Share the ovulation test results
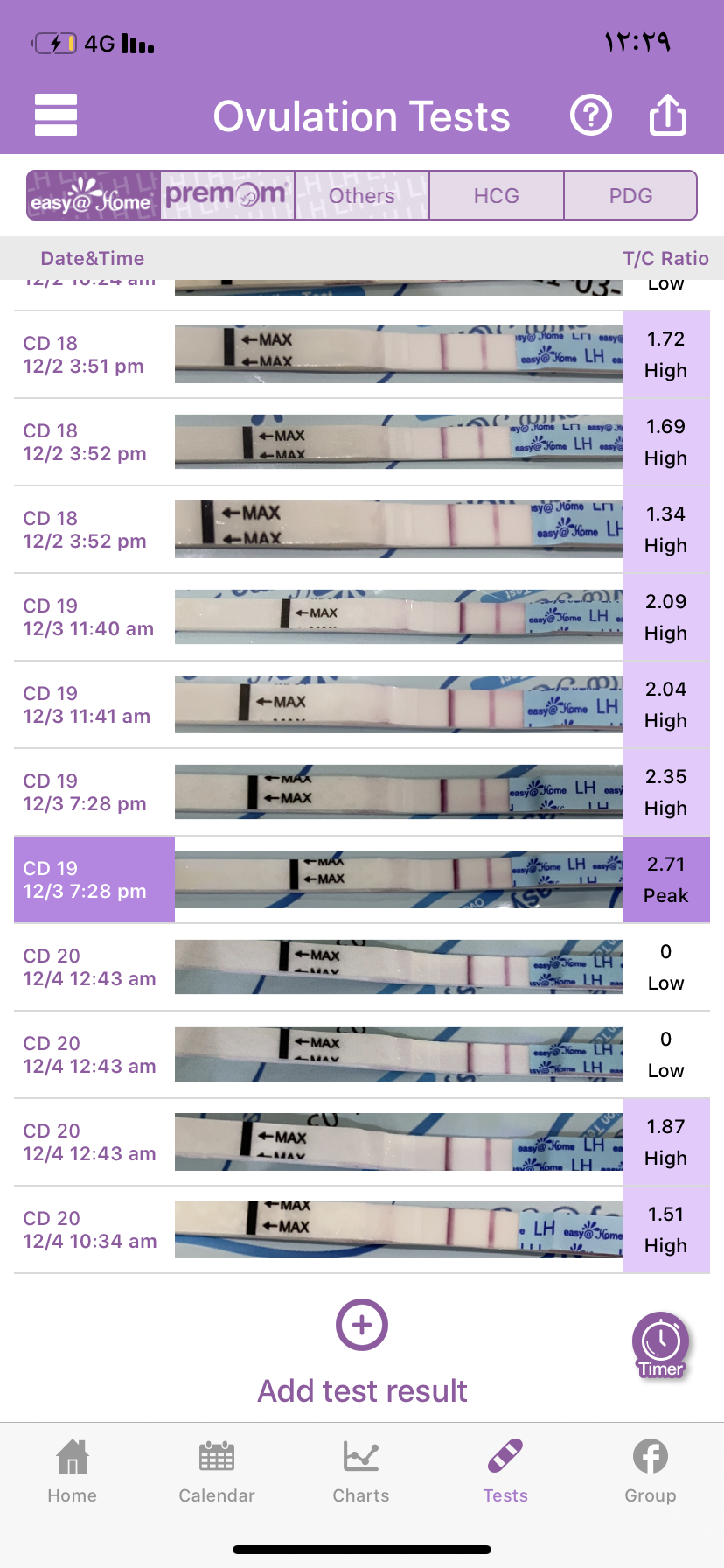 [668, 115]
